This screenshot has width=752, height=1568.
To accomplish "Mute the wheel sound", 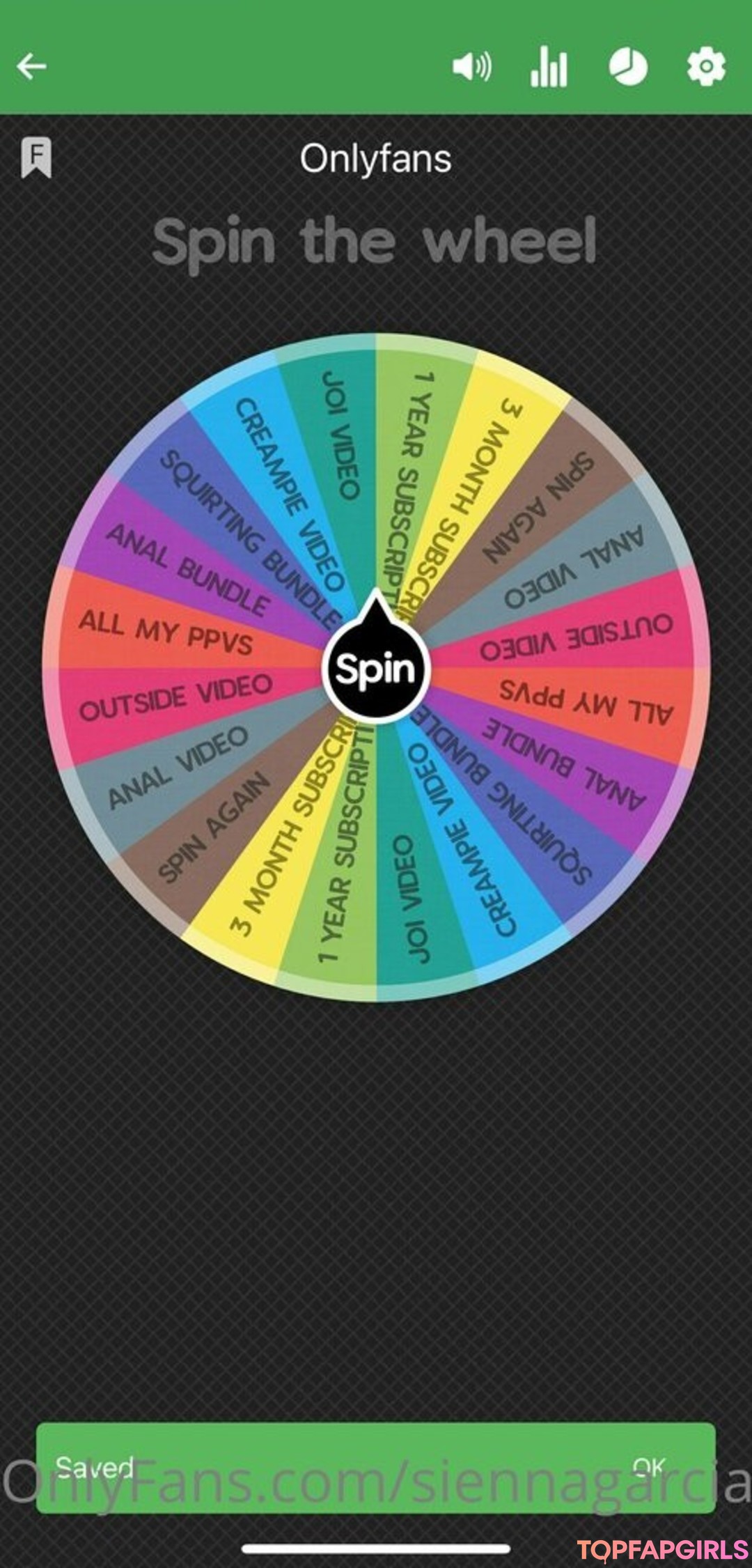I will pos(471,67).
